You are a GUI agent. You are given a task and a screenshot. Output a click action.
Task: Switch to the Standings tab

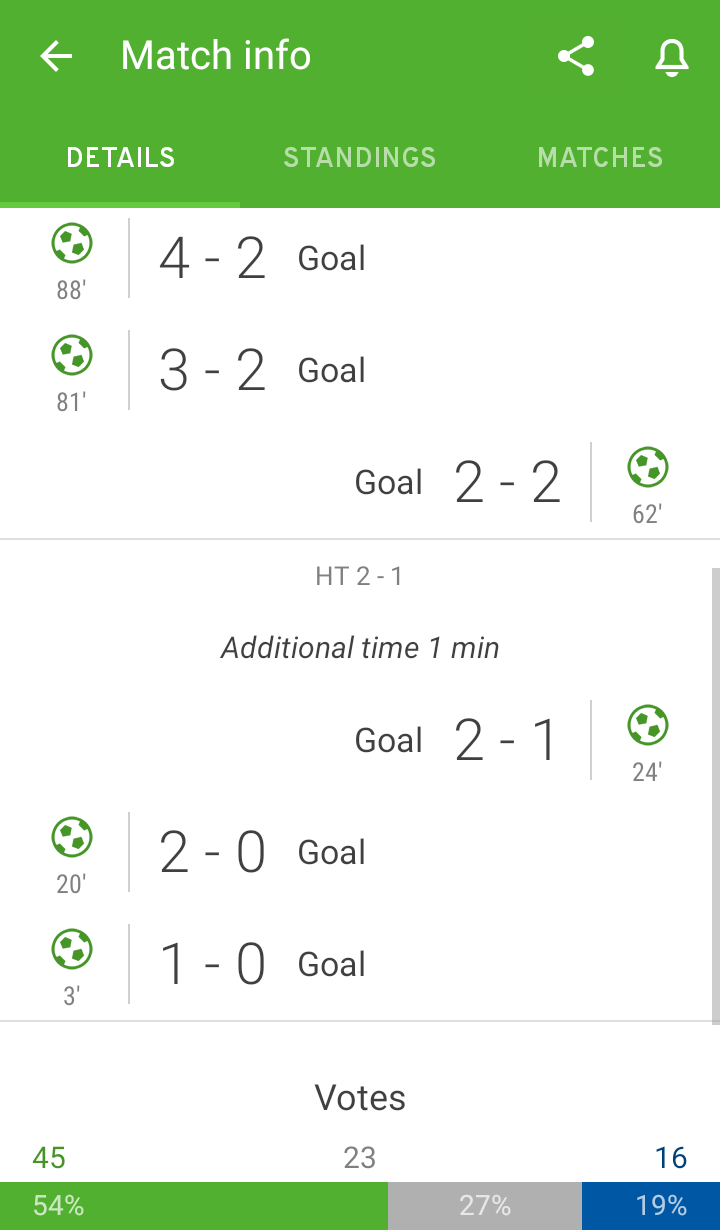point(360,158)
